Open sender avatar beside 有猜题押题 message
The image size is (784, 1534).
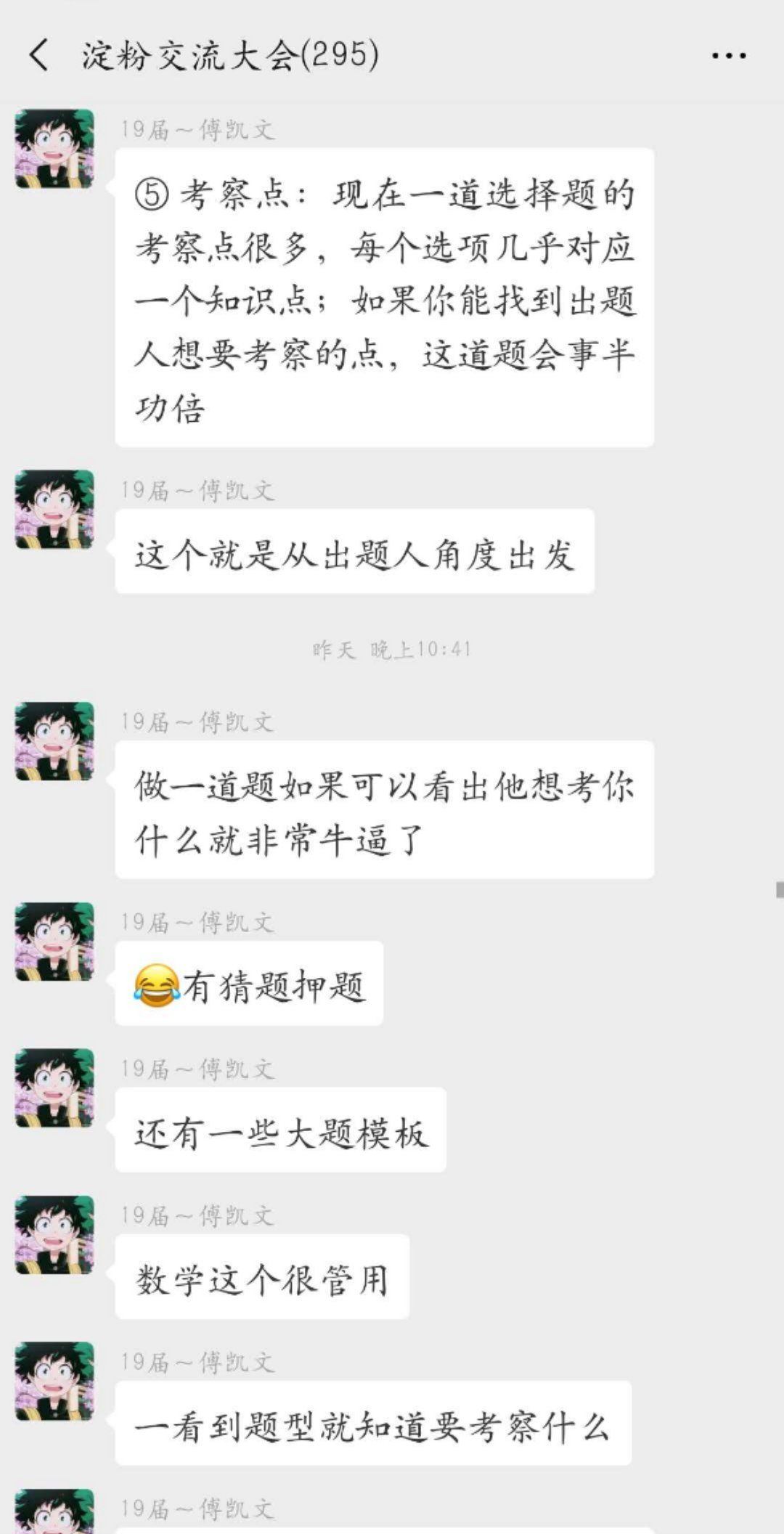click(55, 942)
